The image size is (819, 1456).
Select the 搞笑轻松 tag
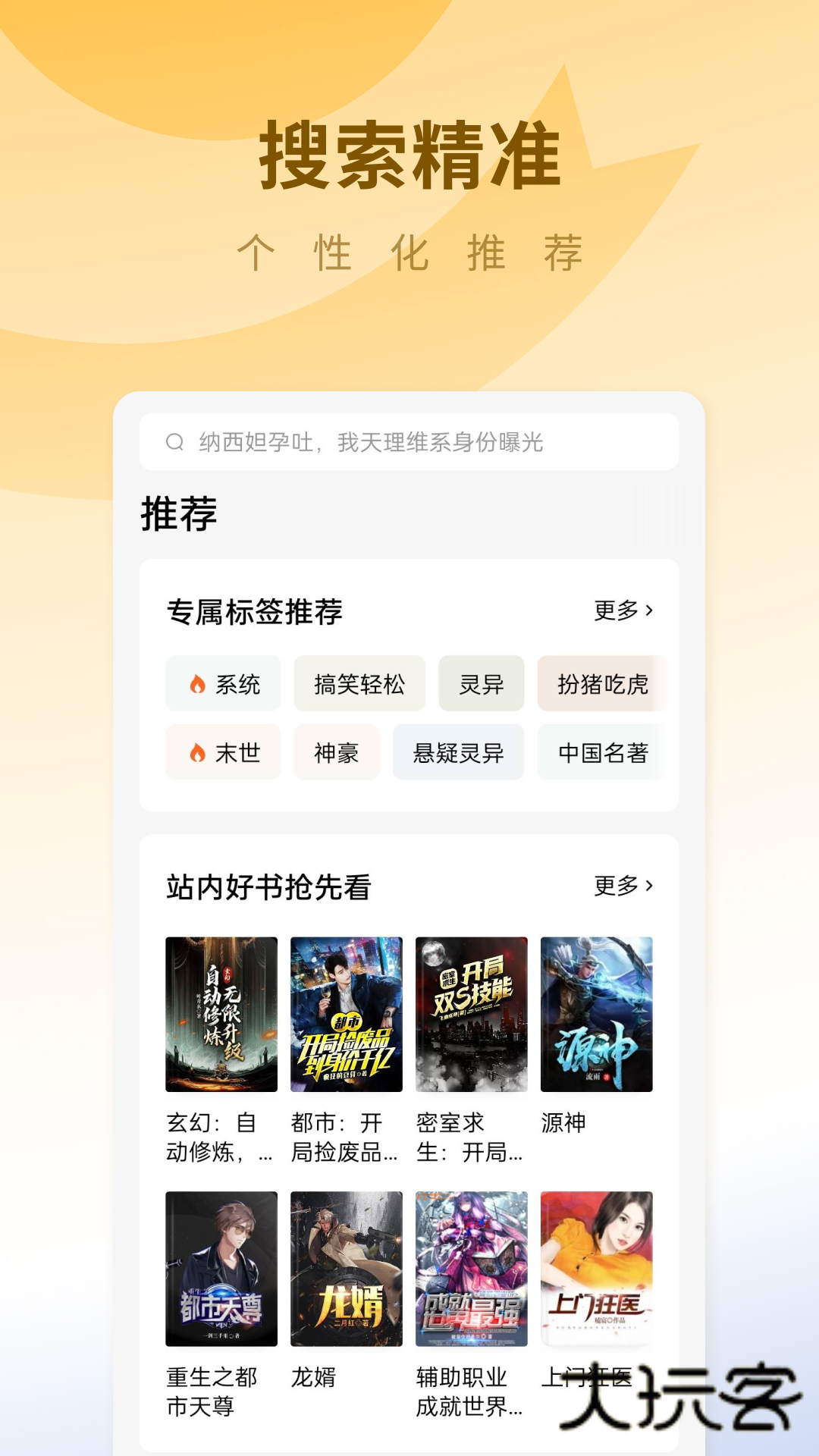359,683
